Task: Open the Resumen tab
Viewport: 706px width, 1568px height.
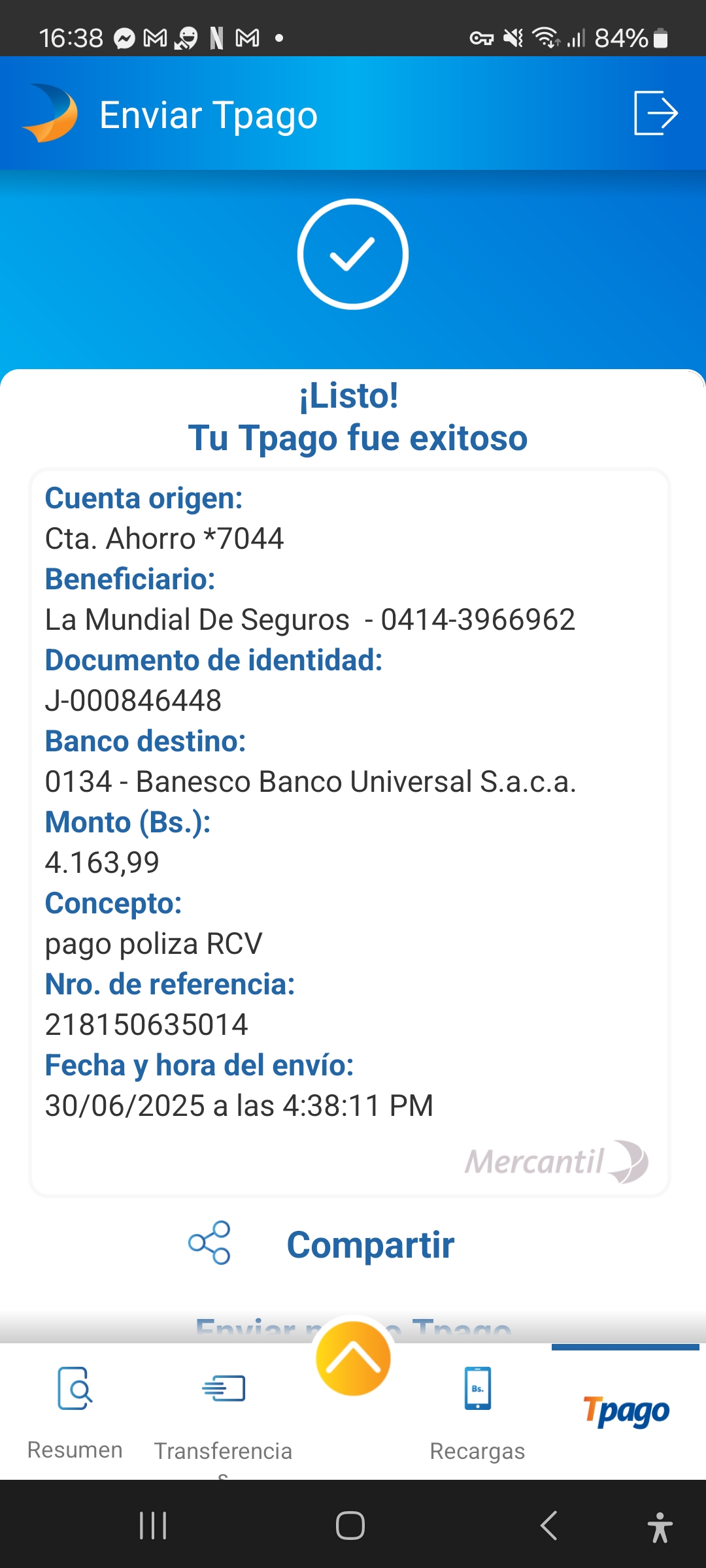Action: pyautogui.click(x=75, y=1413)
